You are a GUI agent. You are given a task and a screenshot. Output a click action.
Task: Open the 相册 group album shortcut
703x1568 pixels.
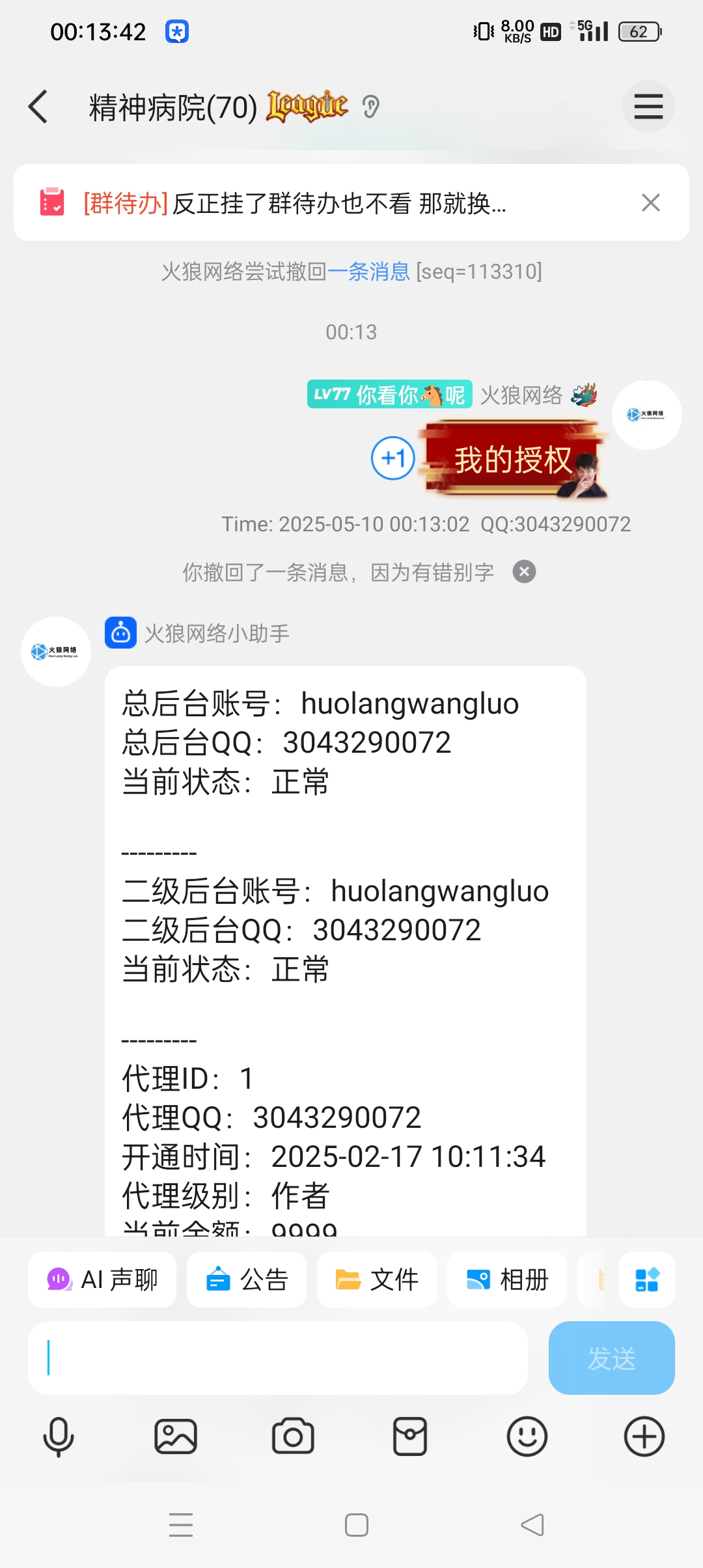coord(507,1280)
